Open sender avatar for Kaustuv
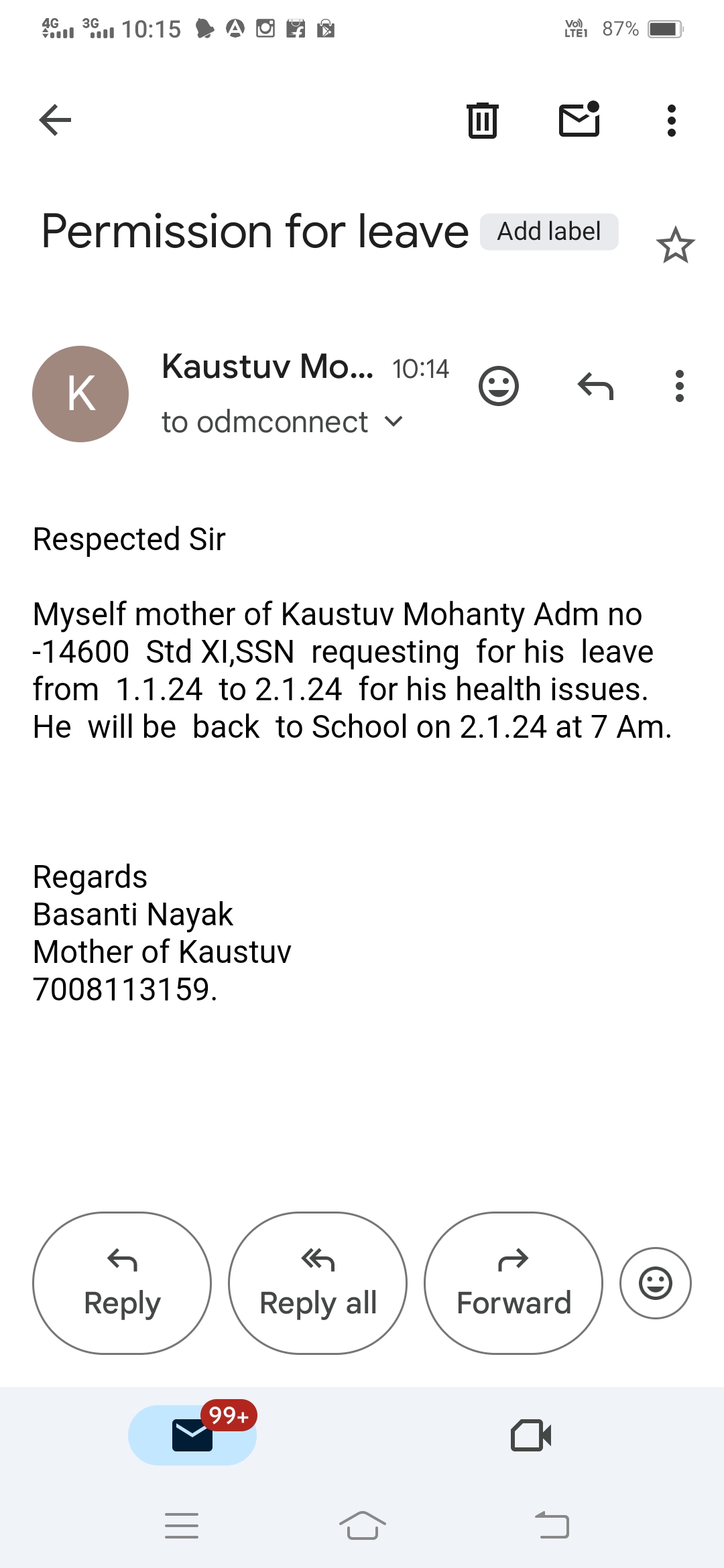 coord(80,394)
